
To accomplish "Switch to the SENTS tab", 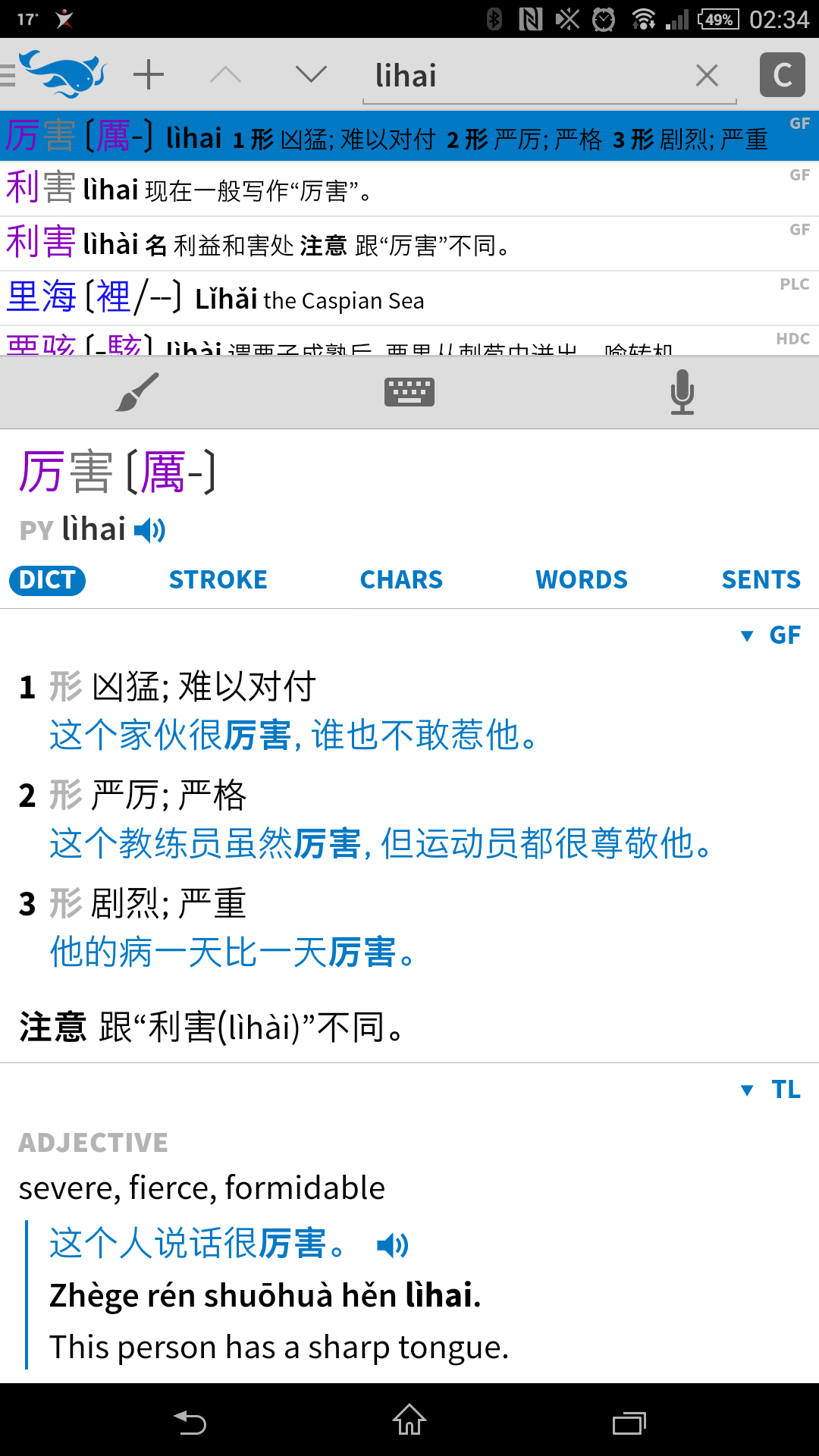I will (761, 580).
